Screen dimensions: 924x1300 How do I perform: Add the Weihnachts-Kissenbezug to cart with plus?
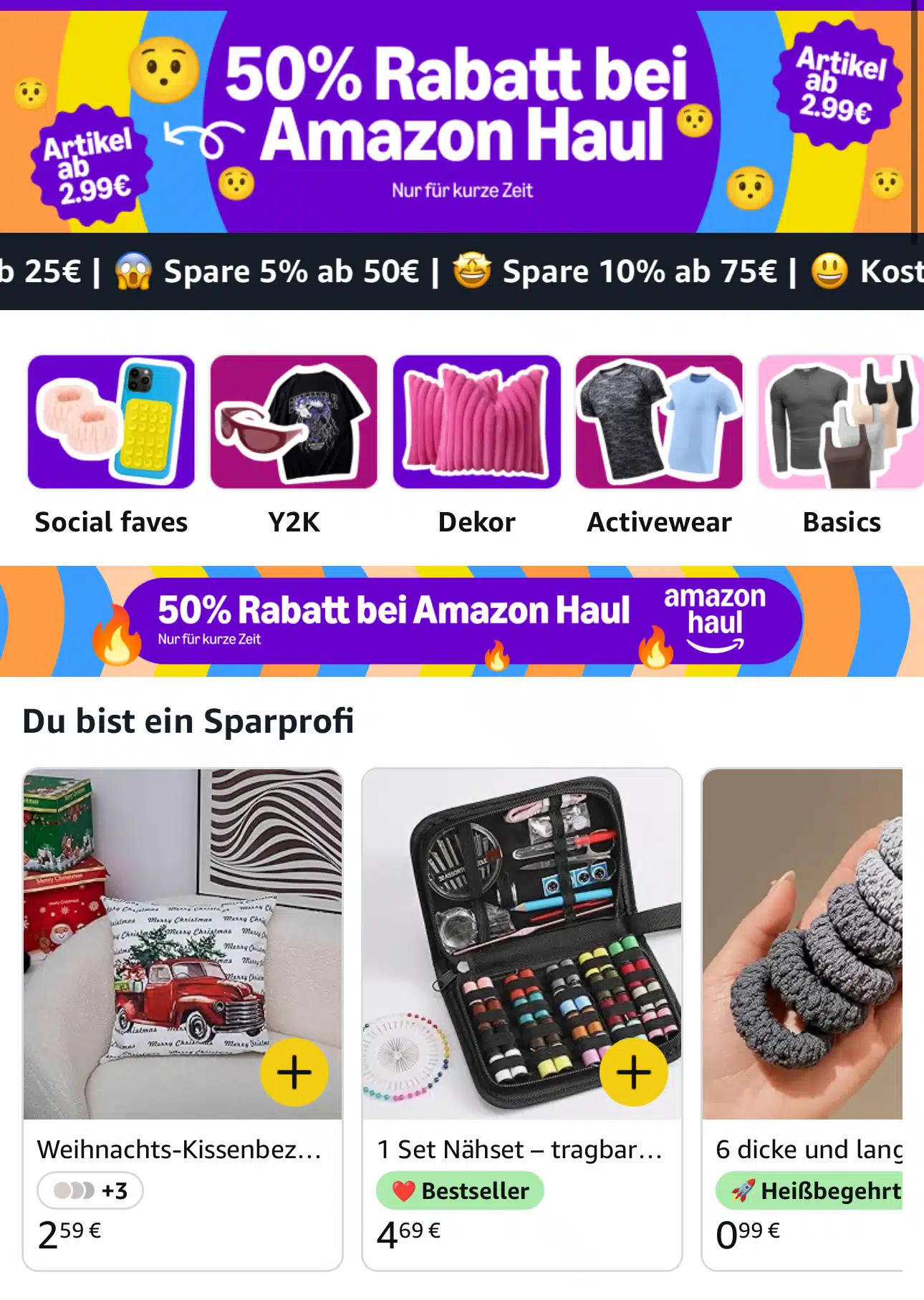[x=294, y=1072]
